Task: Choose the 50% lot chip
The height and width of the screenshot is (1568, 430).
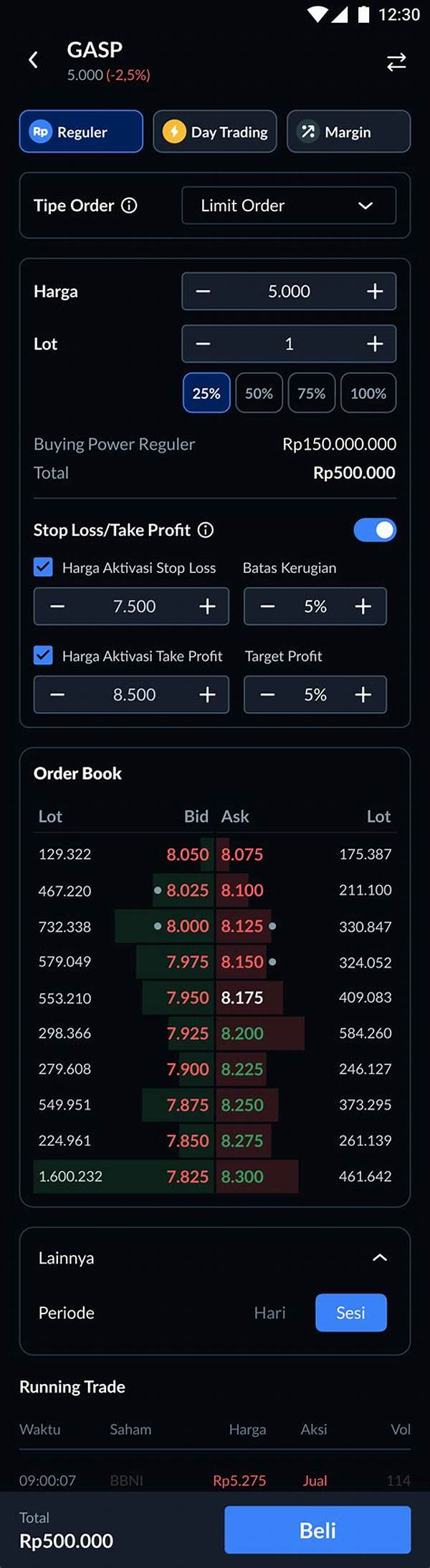Action: [x=259, y=393]
